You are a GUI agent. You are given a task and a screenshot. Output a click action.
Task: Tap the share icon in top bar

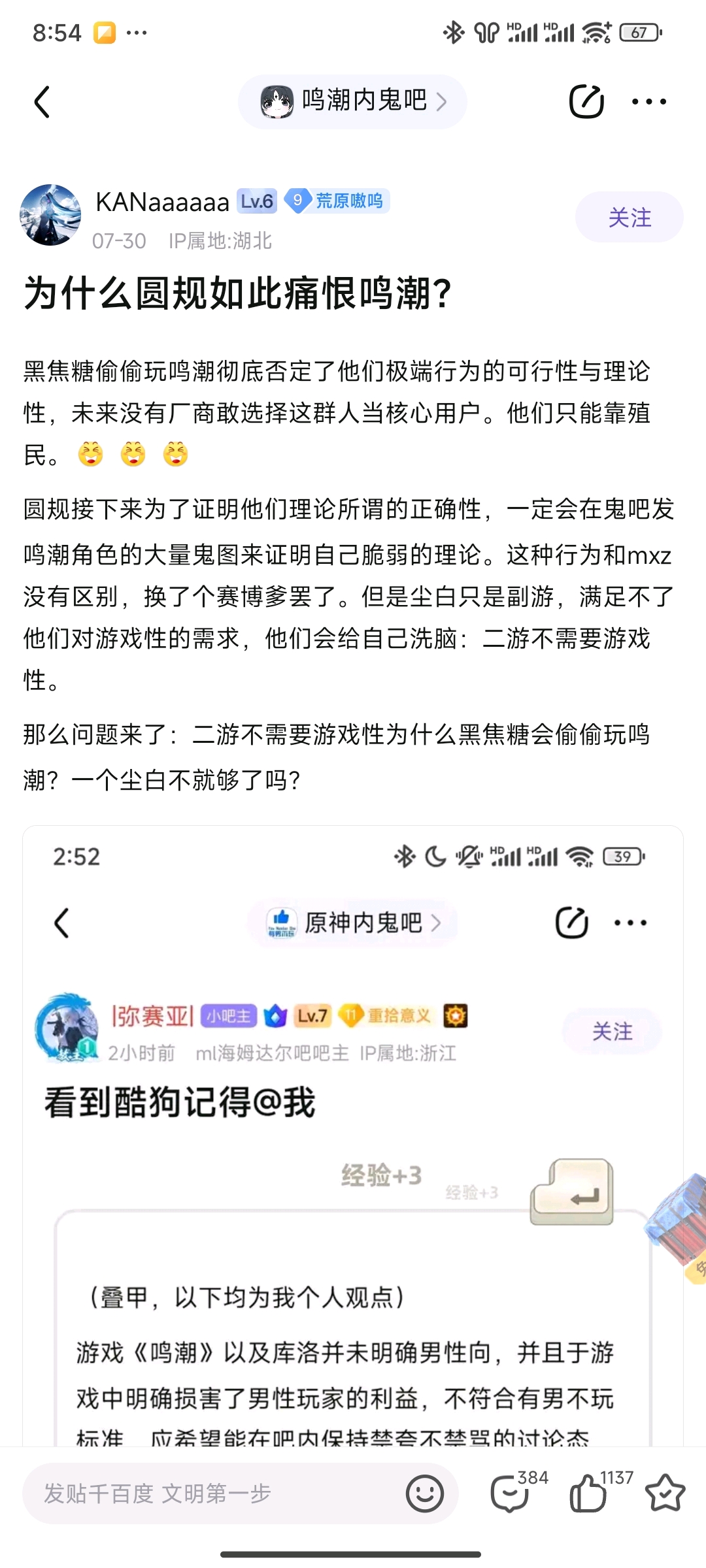[586, 101]
